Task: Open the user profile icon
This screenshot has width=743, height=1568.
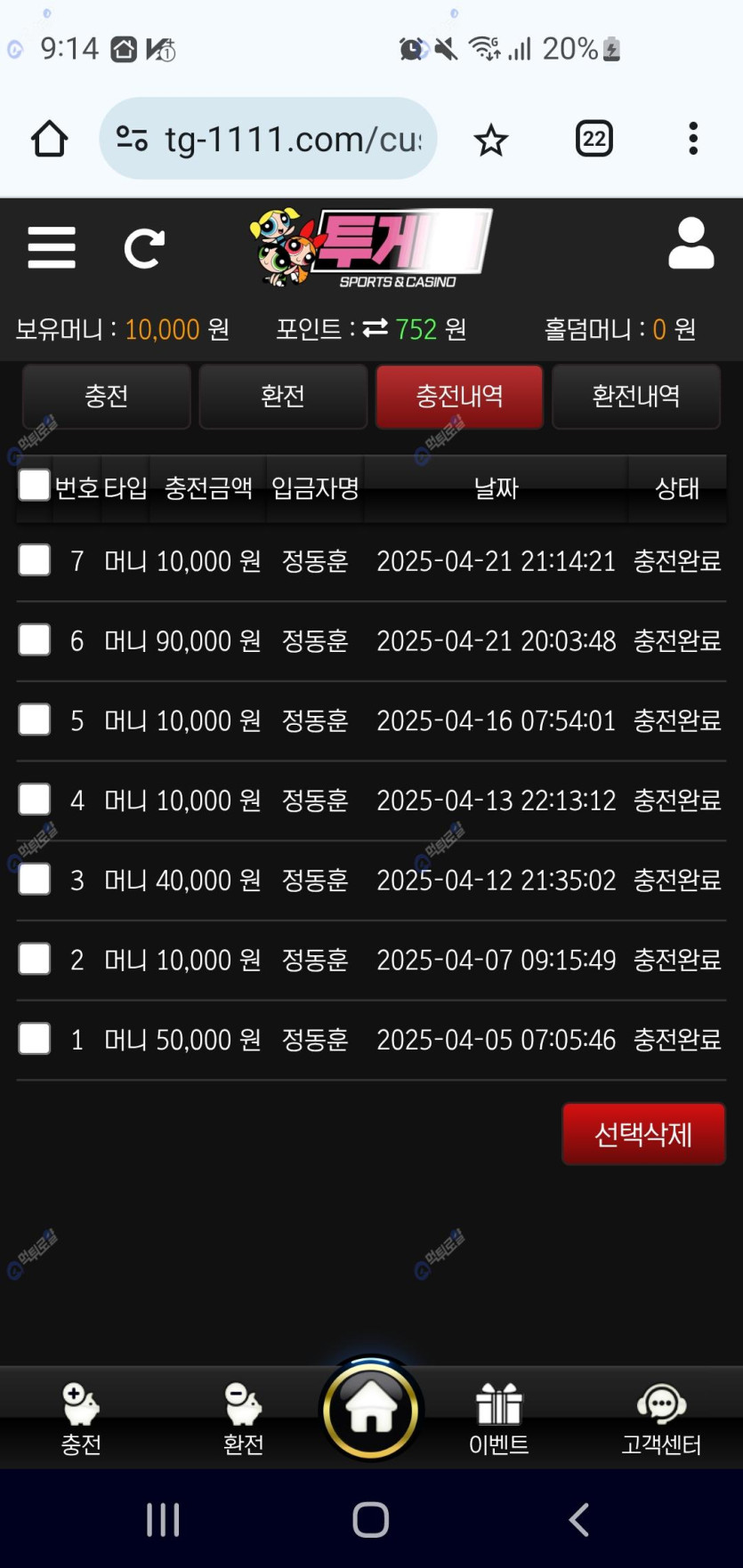Action: 691,243
